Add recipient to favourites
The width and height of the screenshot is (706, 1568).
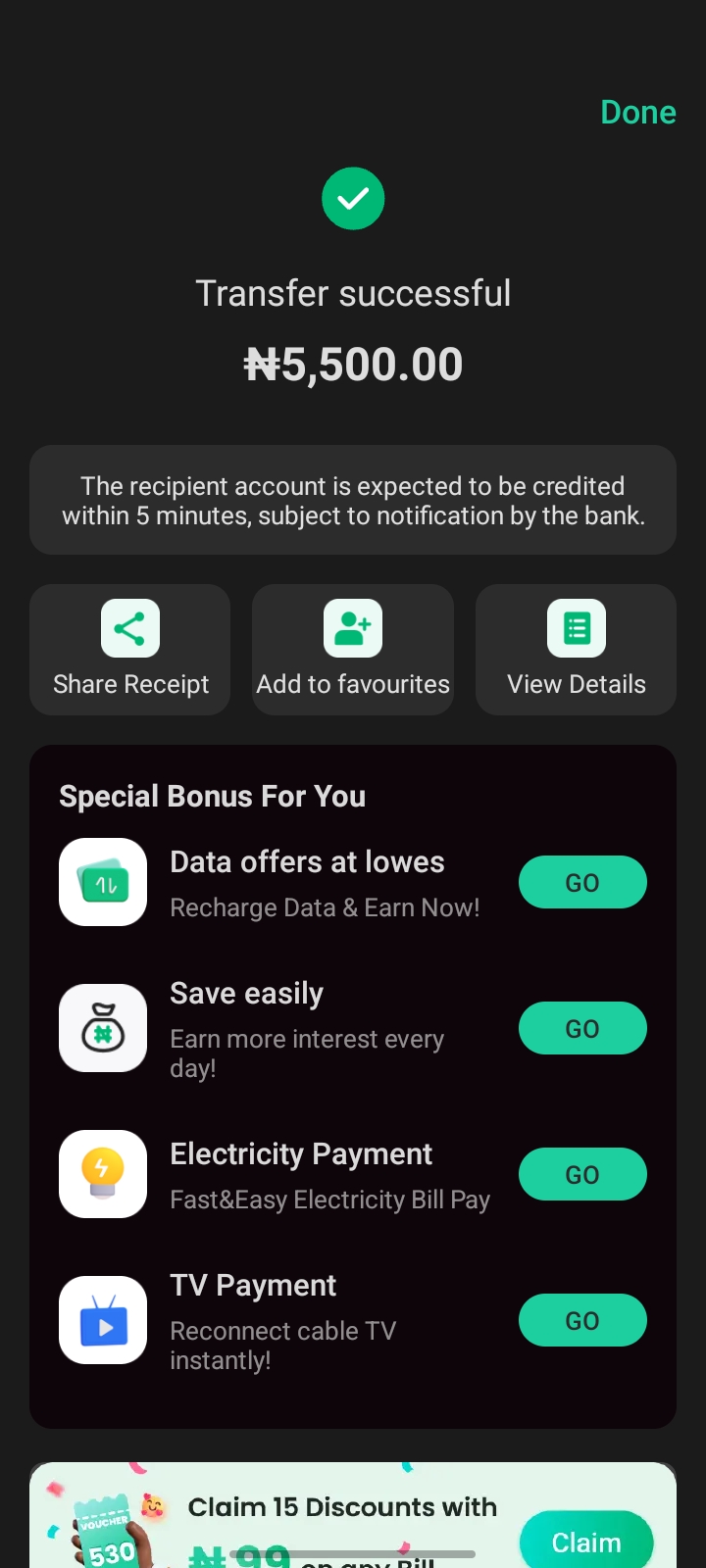(353, 650)
